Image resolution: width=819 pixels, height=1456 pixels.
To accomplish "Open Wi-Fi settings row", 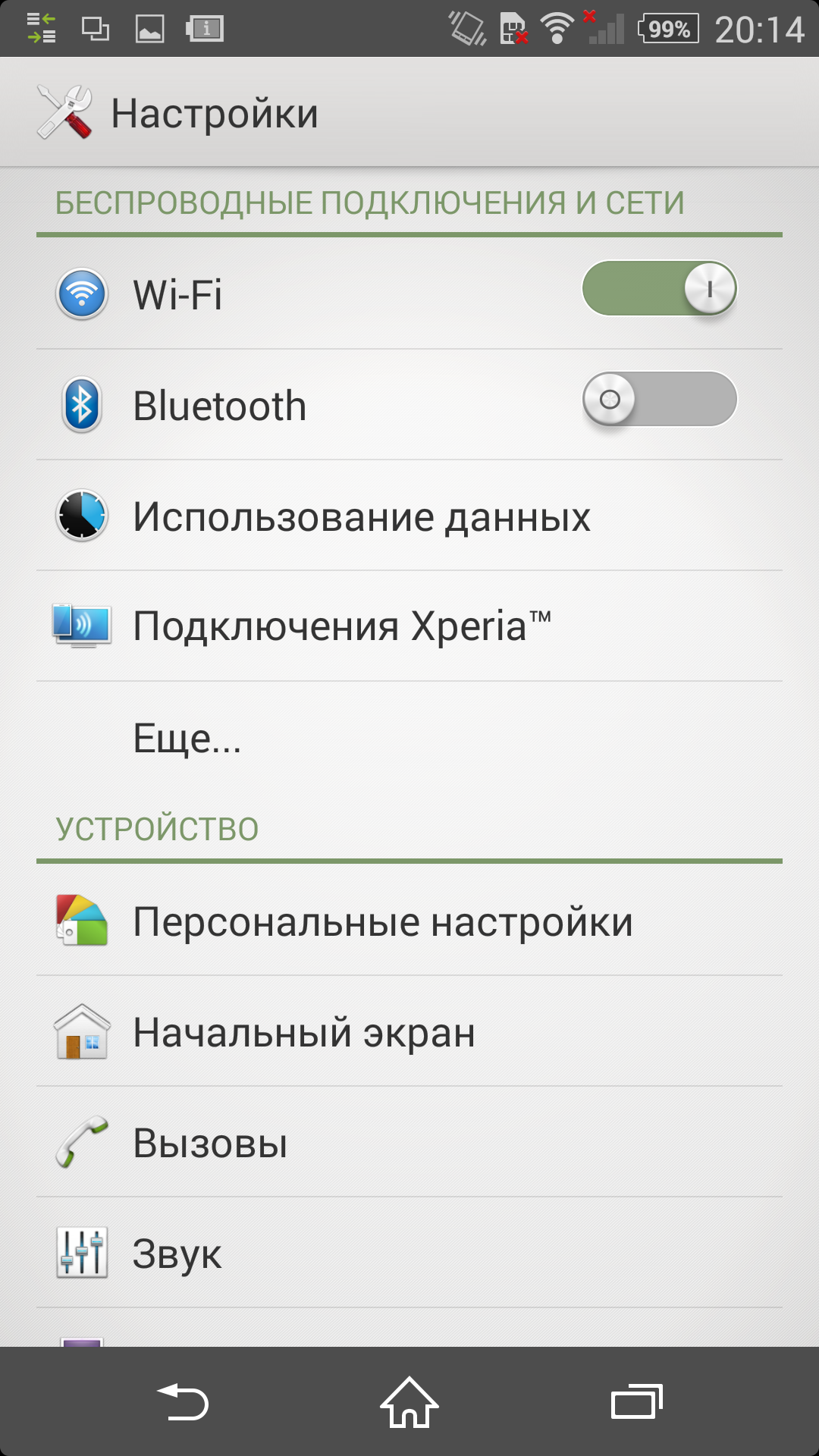I will [x=409, y=294].
